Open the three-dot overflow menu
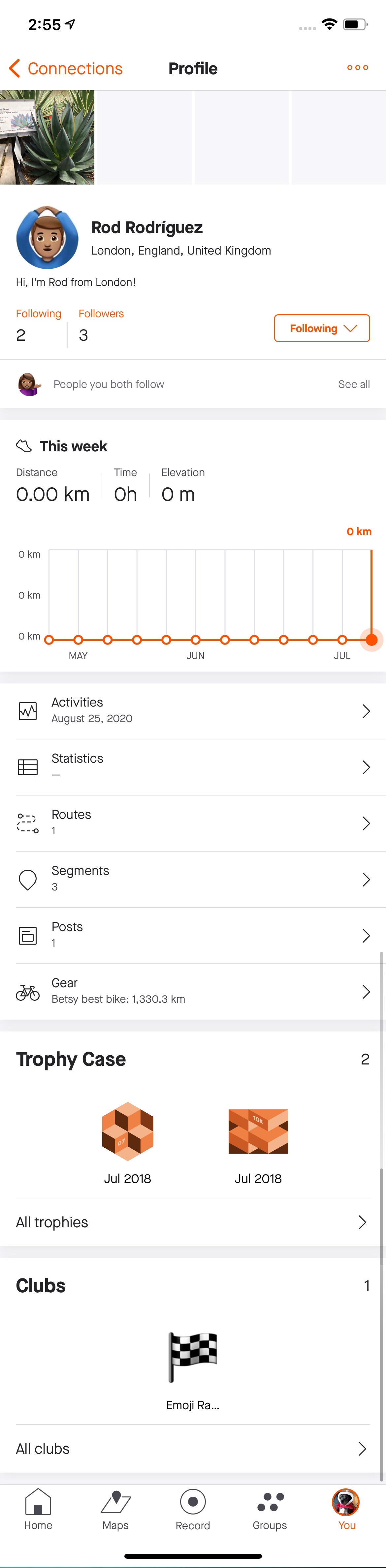386x1568 pixels. coord(357,68)
